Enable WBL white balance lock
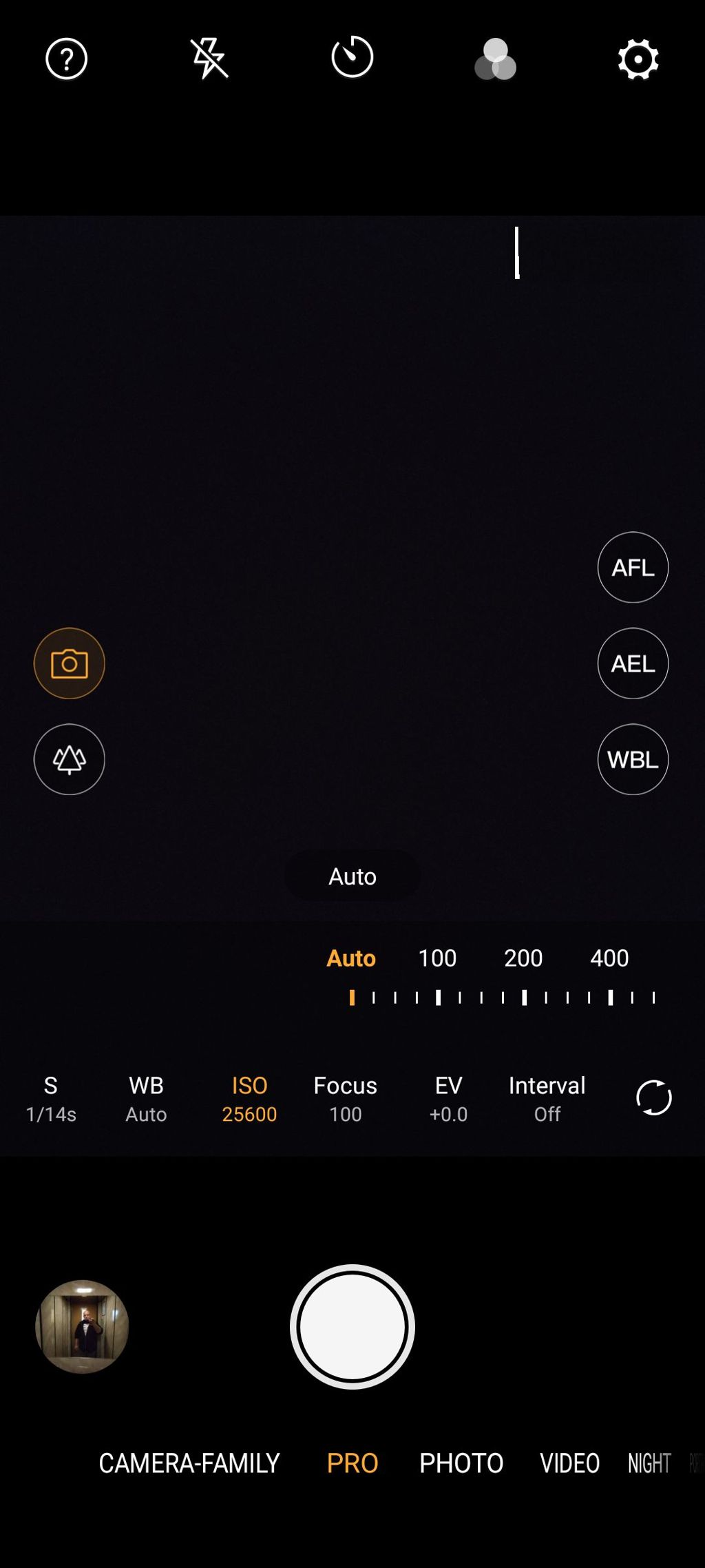The height and width of the screenshot is (1568, 705). pos(633,759)
